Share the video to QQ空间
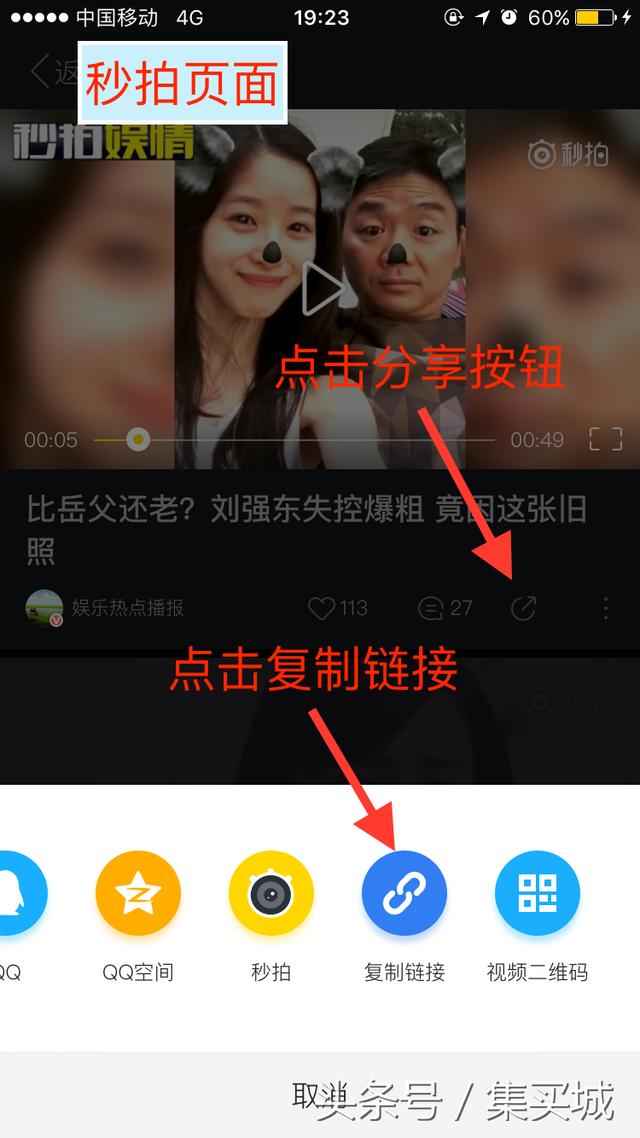The width and height of the screenshot is (640, 1138). tap(138, 893)
